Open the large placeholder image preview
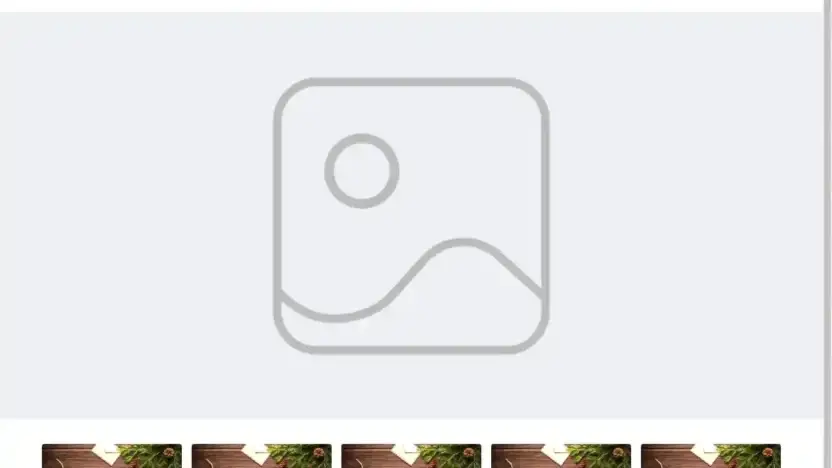 click(411, 215)
